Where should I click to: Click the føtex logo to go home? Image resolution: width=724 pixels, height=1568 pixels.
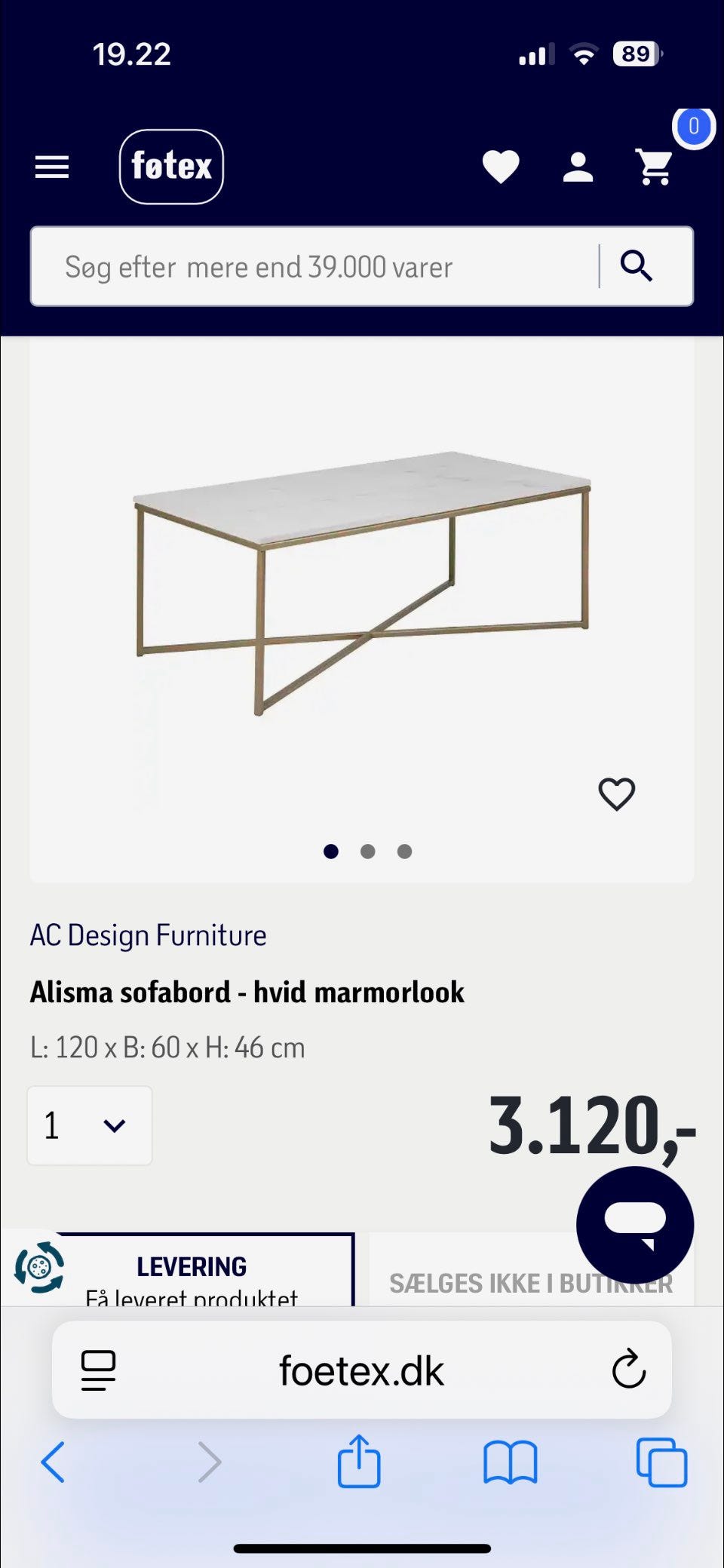click(x=172, y=166)
